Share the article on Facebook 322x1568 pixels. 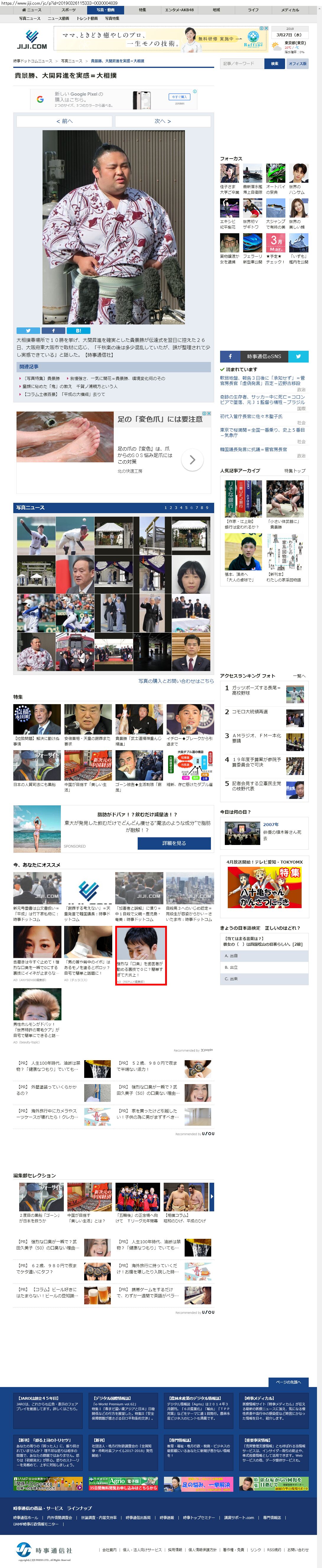53,331
